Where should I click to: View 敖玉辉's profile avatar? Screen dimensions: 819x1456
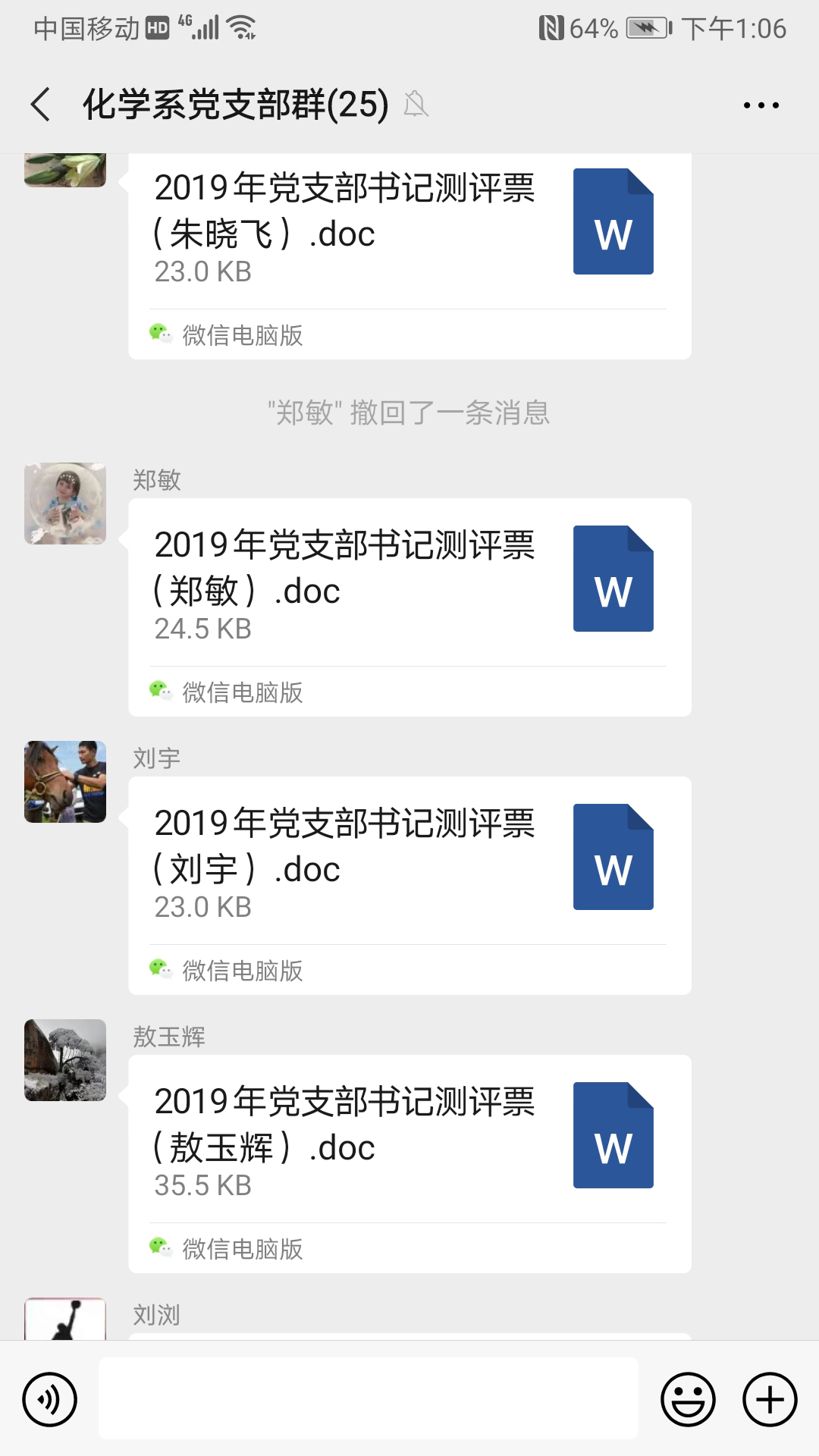coord(65,1060)
